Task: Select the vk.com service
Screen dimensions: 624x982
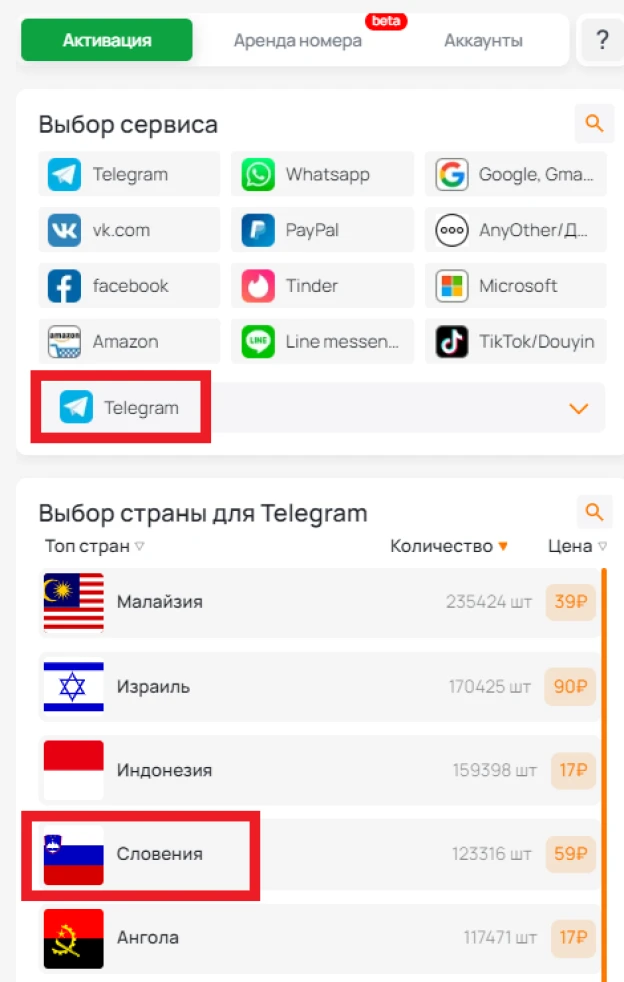Action: [129, 230]
